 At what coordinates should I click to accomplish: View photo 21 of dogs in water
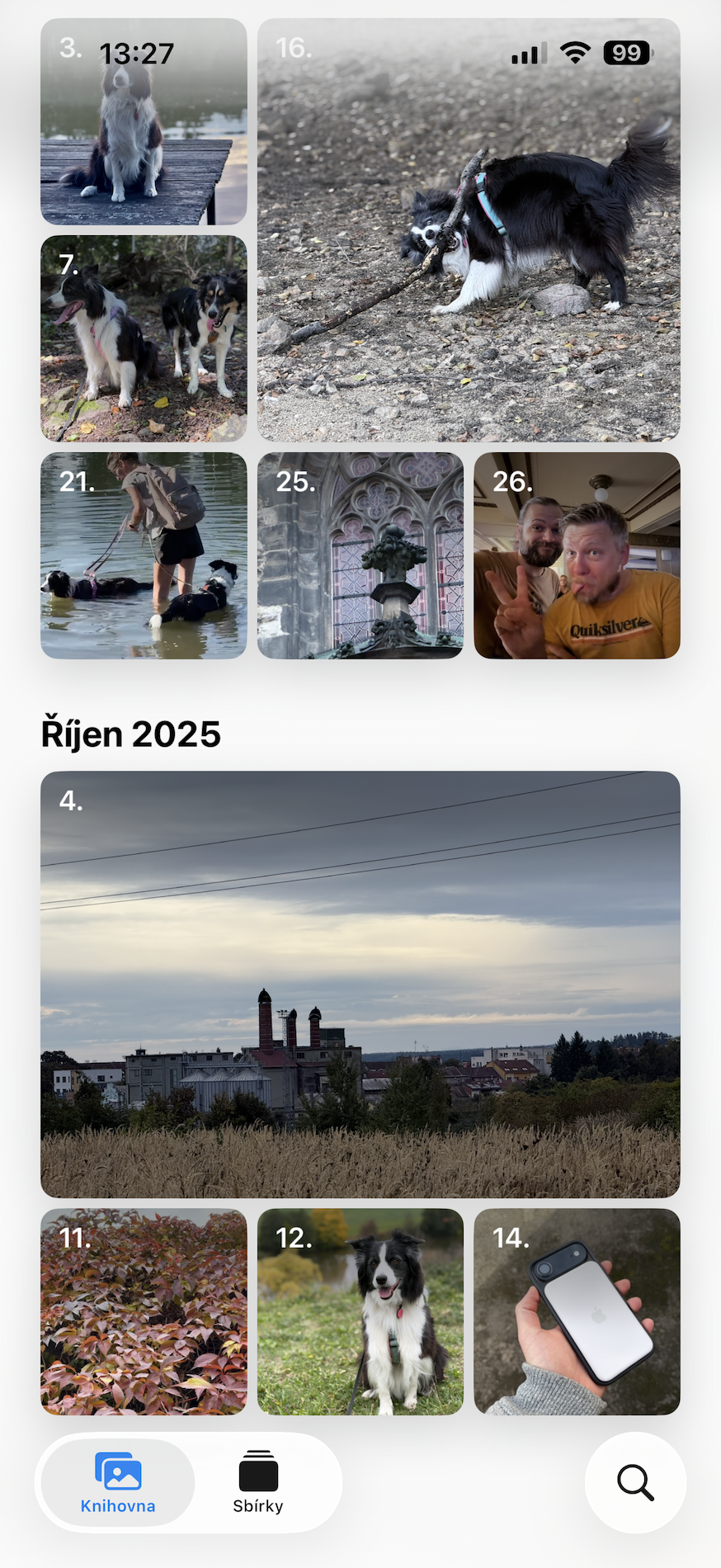[x=144, y=555]
